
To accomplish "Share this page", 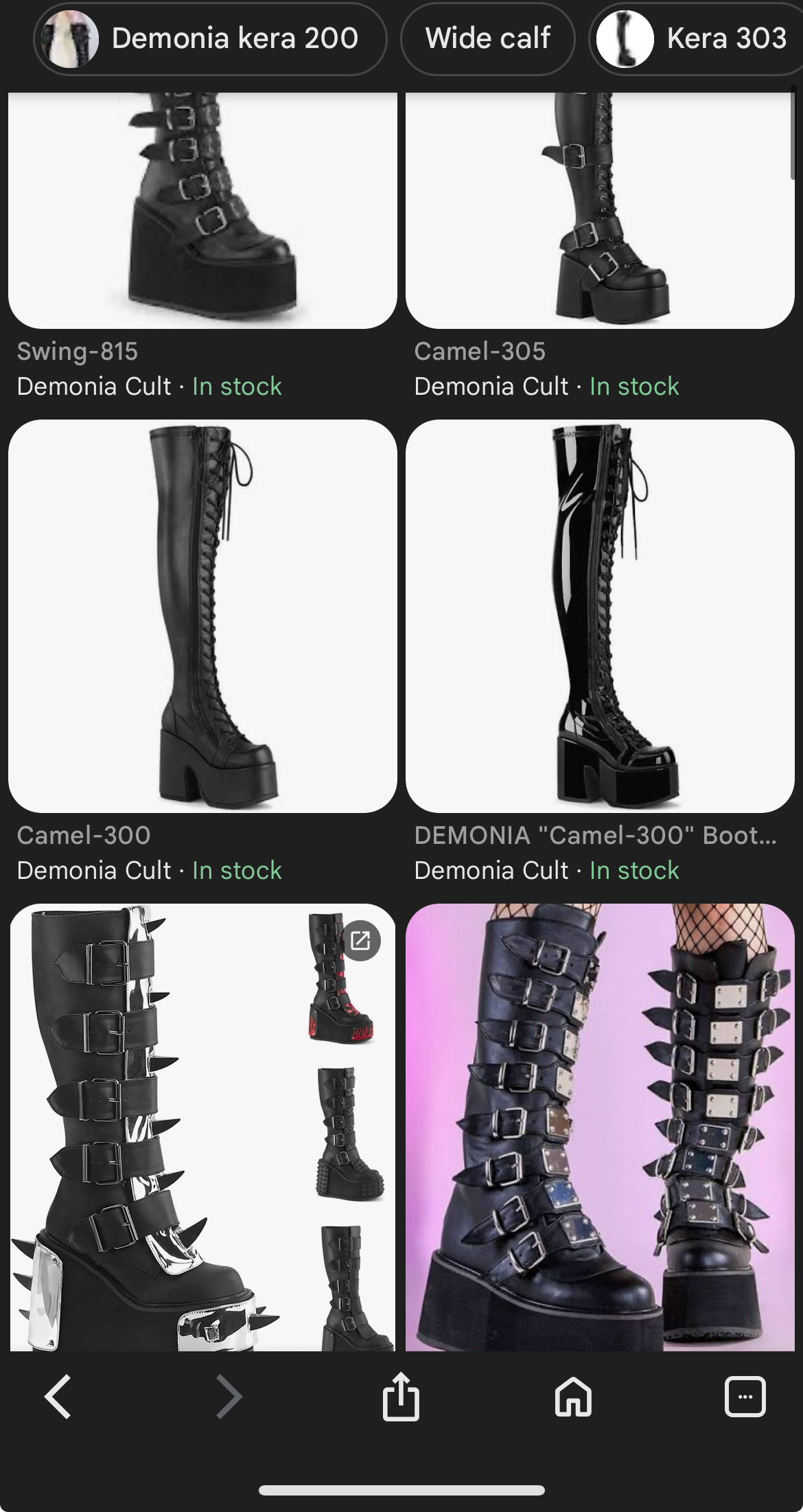I will tap(401, 1396).
